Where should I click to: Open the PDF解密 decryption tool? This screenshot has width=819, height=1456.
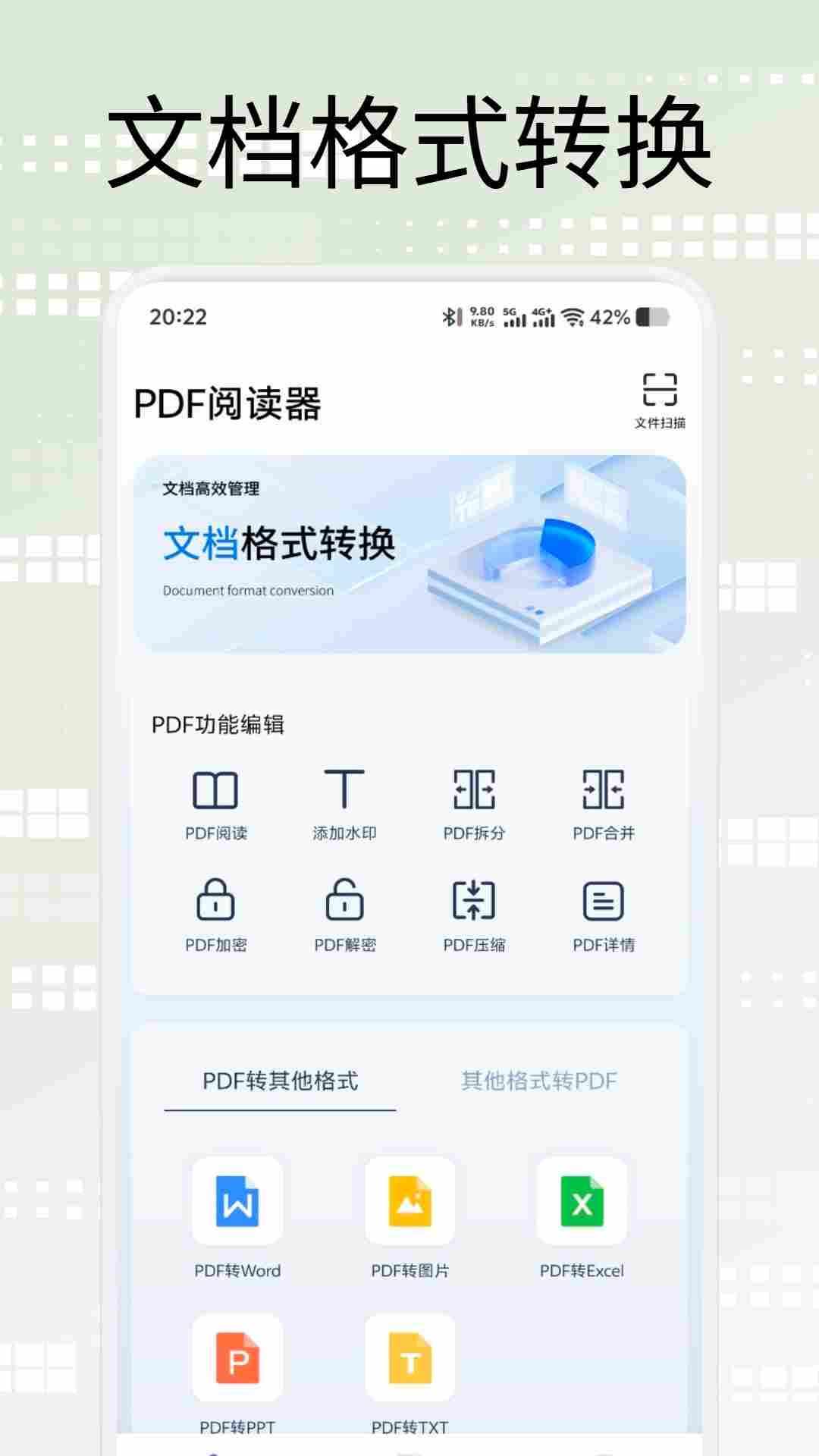[x=347, y=915]
